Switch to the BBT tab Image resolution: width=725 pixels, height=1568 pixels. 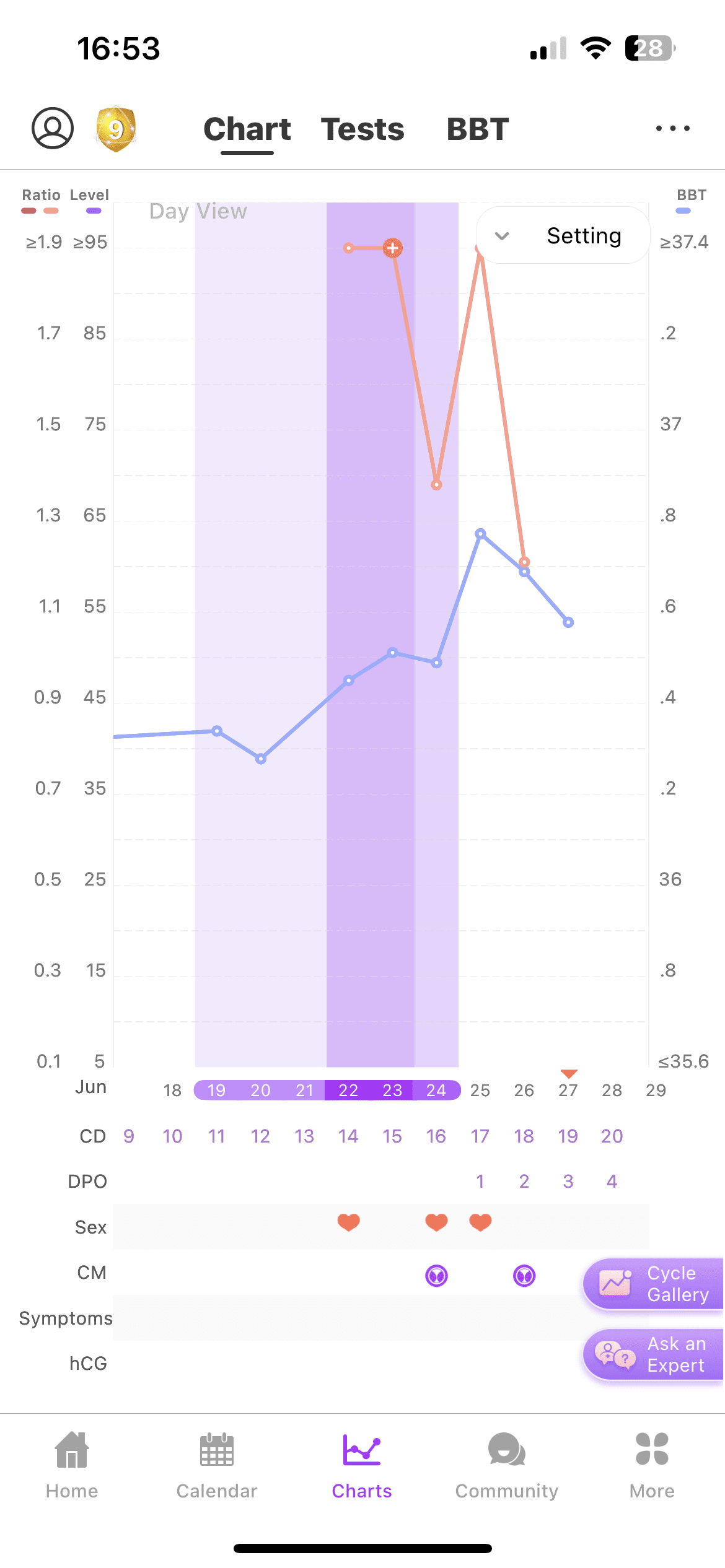coord(478,129)
